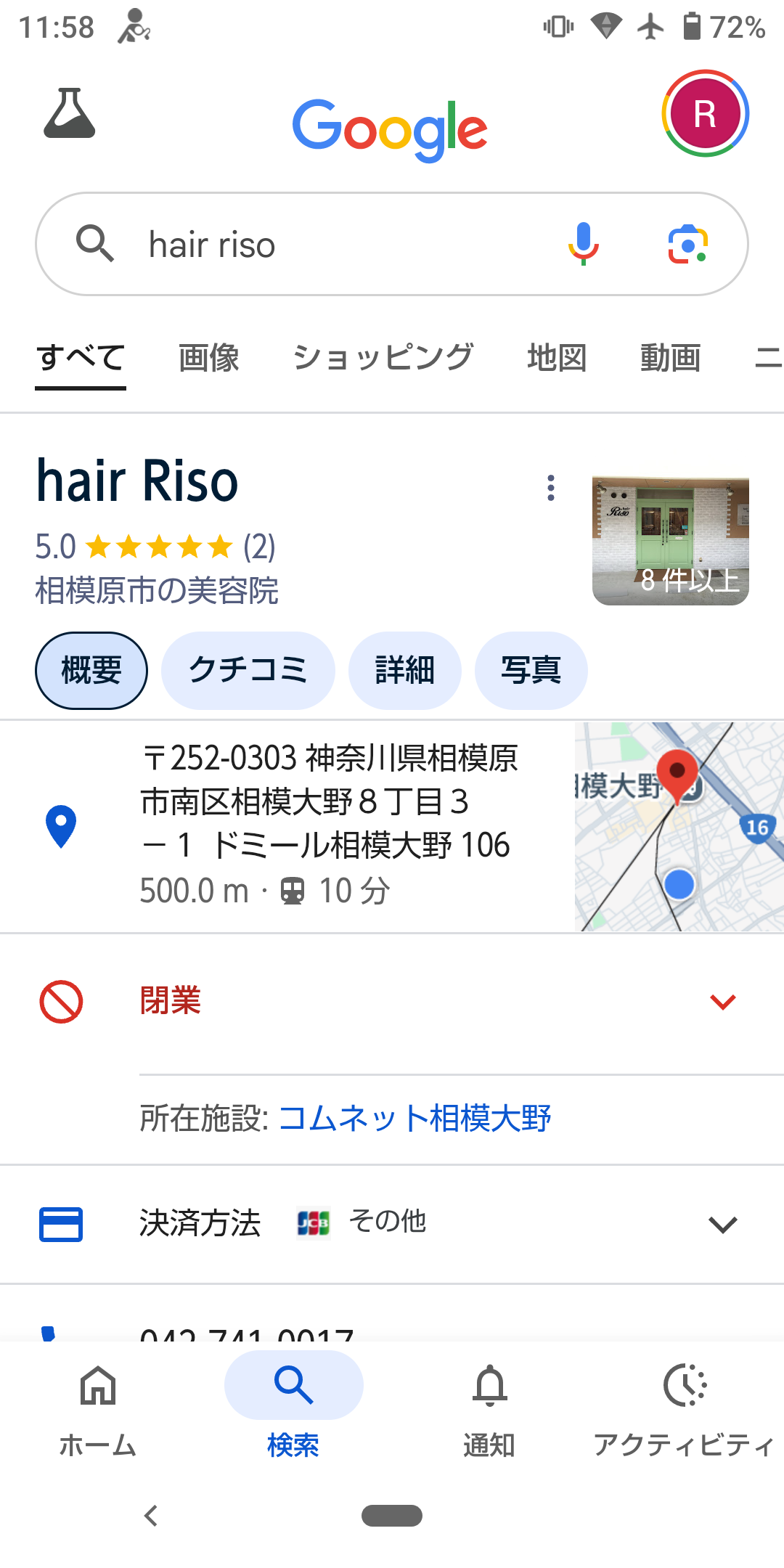Expand the 閉業 section chevron
The image size is (784, 1568).
pyautogui.click(x=722, y=1003)
